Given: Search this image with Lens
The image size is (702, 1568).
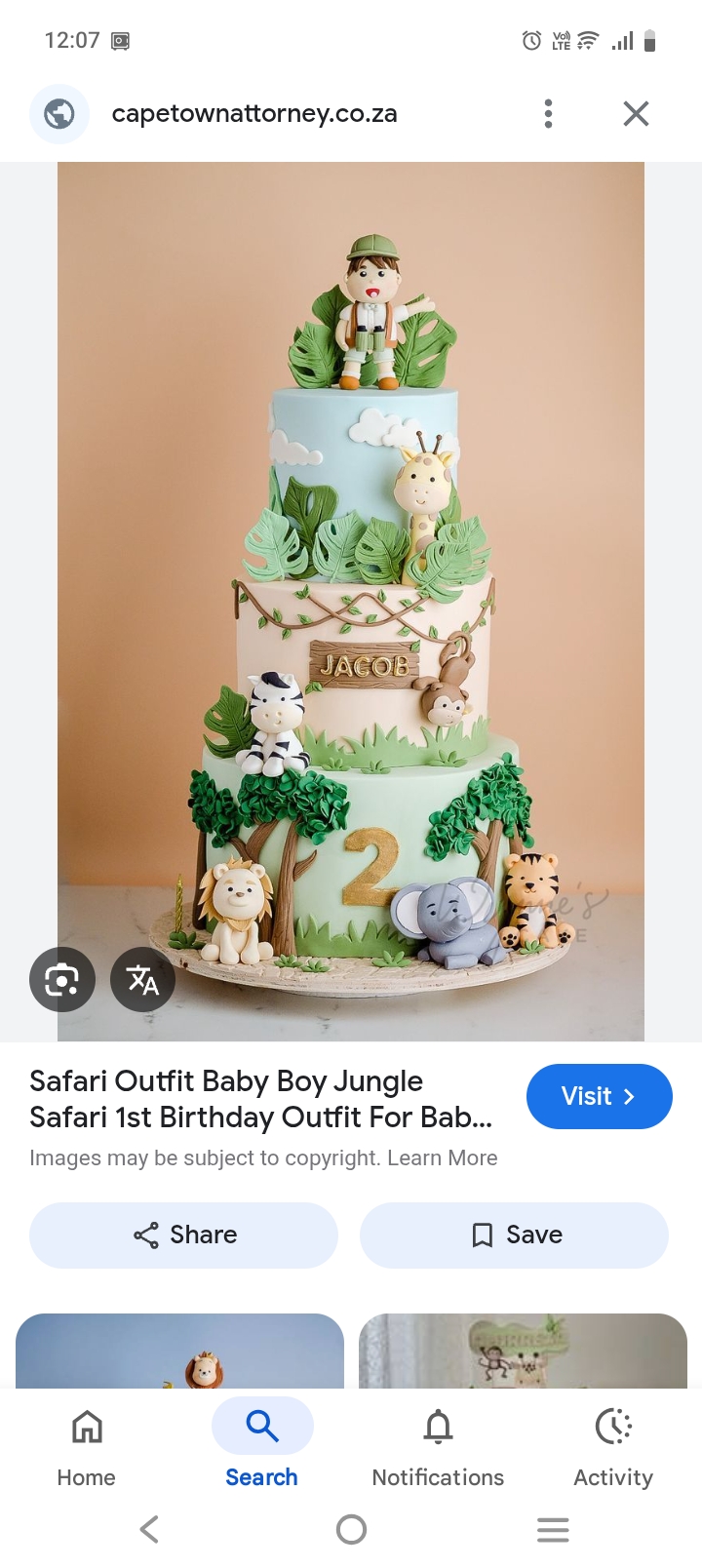Looking at the screenshot, I should (x=62, y=979).
